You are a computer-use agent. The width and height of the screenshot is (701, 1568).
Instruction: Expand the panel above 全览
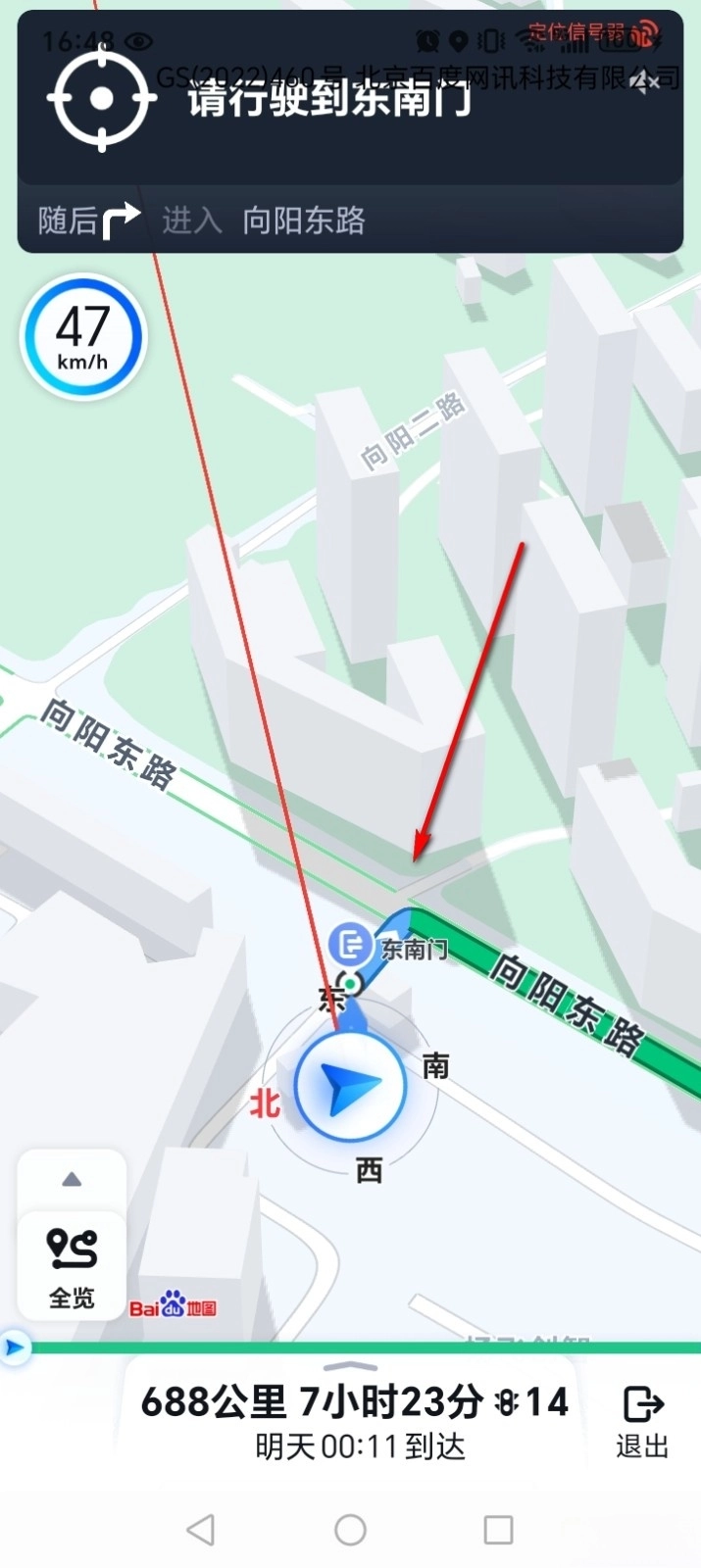[72, 1180]
